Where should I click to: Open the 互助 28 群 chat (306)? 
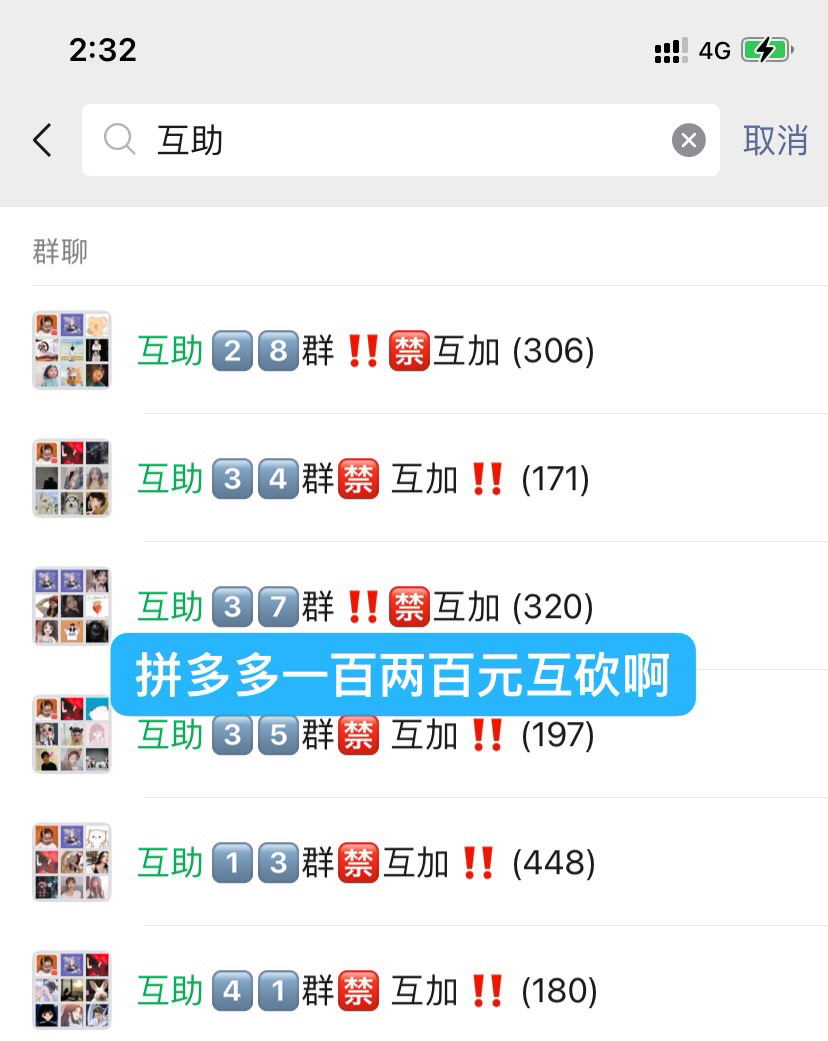365,351
